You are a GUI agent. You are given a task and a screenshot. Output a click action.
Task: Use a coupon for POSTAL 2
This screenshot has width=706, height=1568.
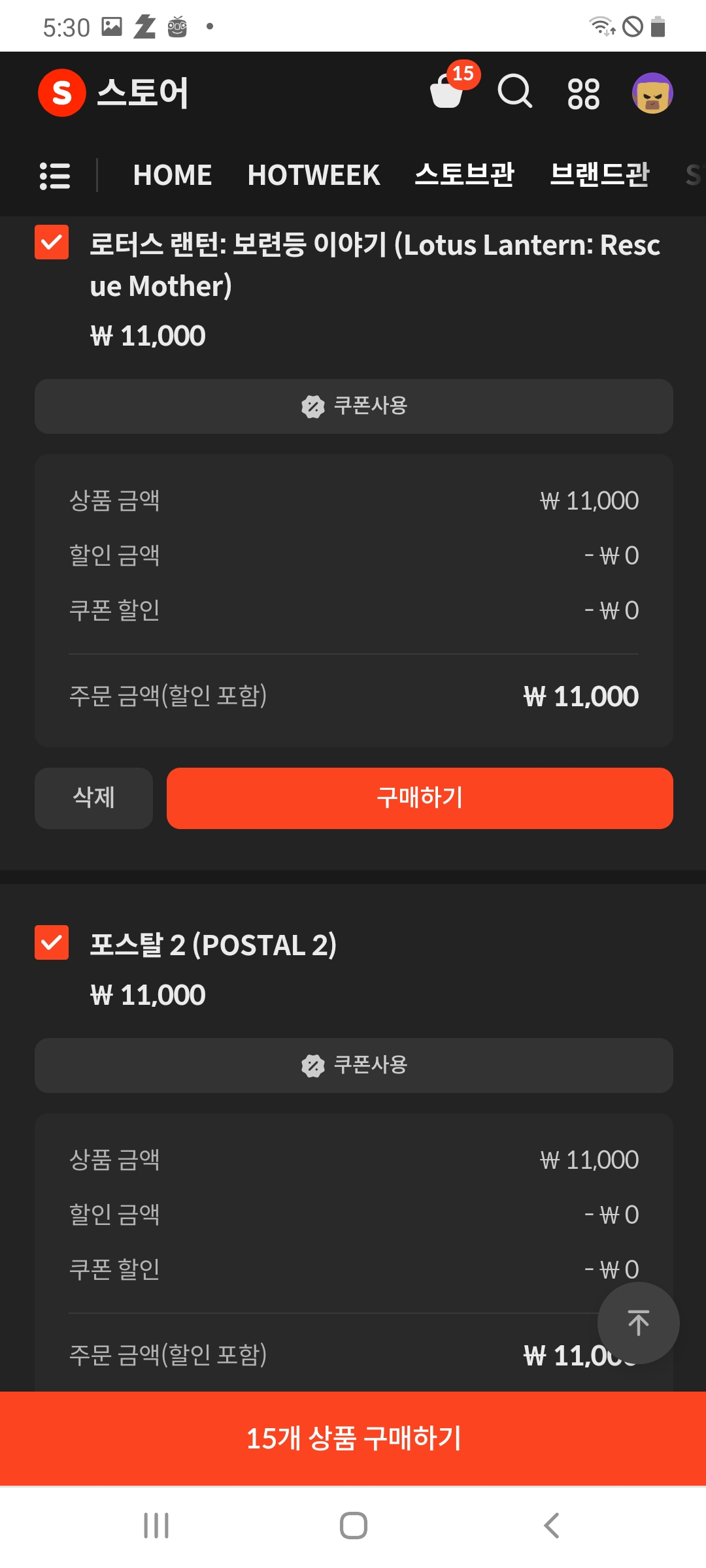354,1066
